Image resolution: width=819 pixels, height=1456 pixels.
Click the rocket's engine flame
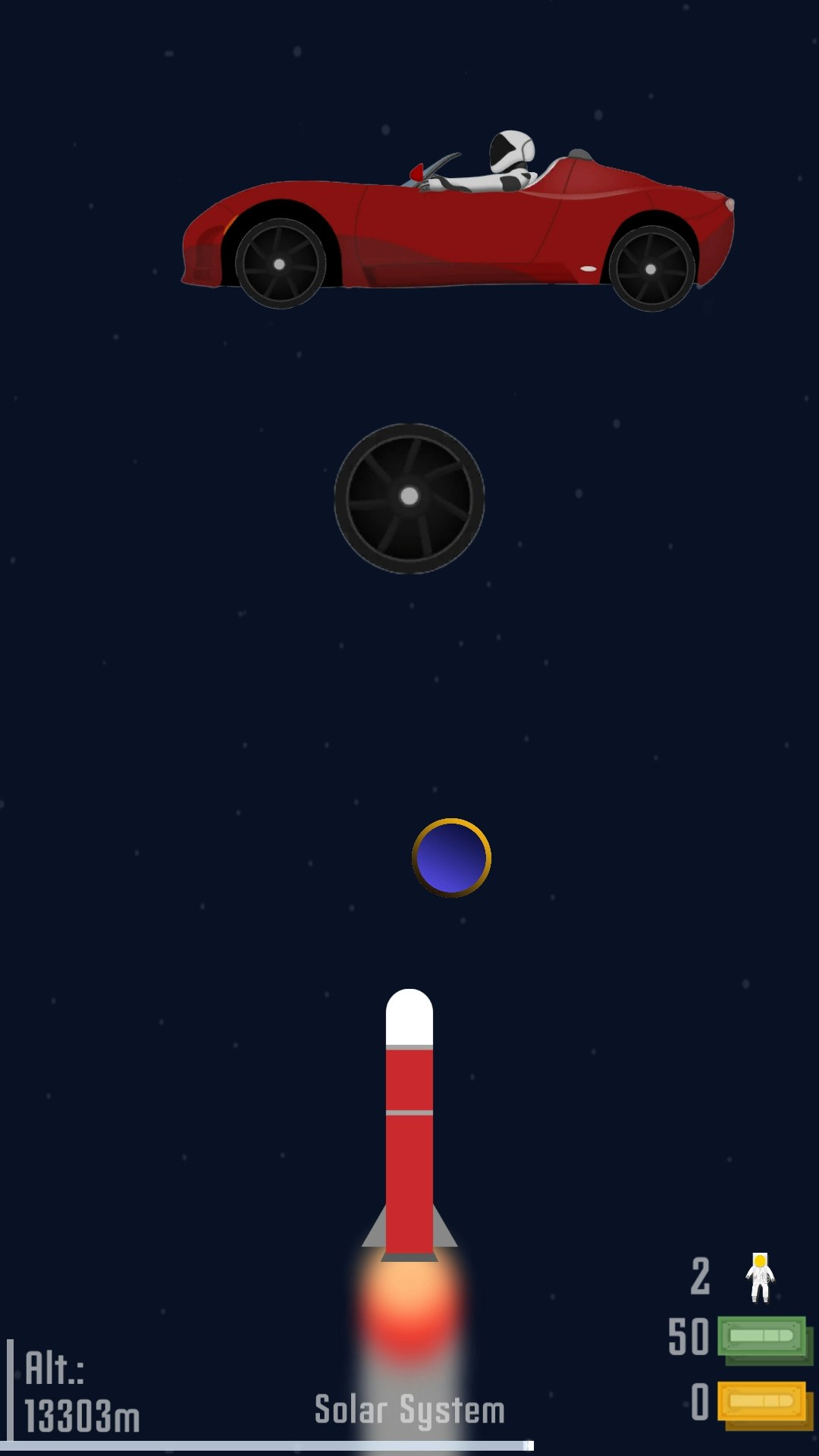point(409,1304)
